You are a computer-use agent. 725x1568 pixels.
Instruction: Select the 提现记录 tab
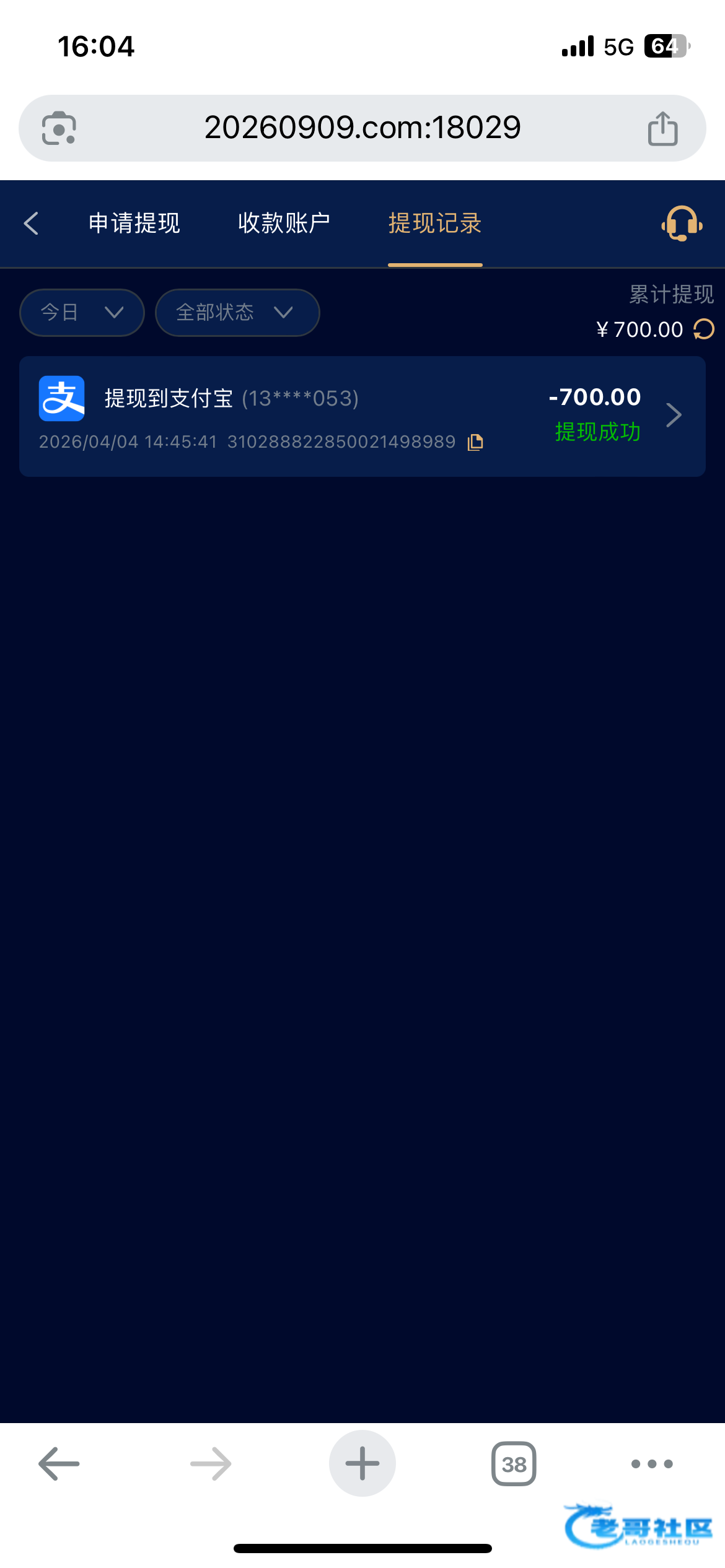click(x=435, y=224)
